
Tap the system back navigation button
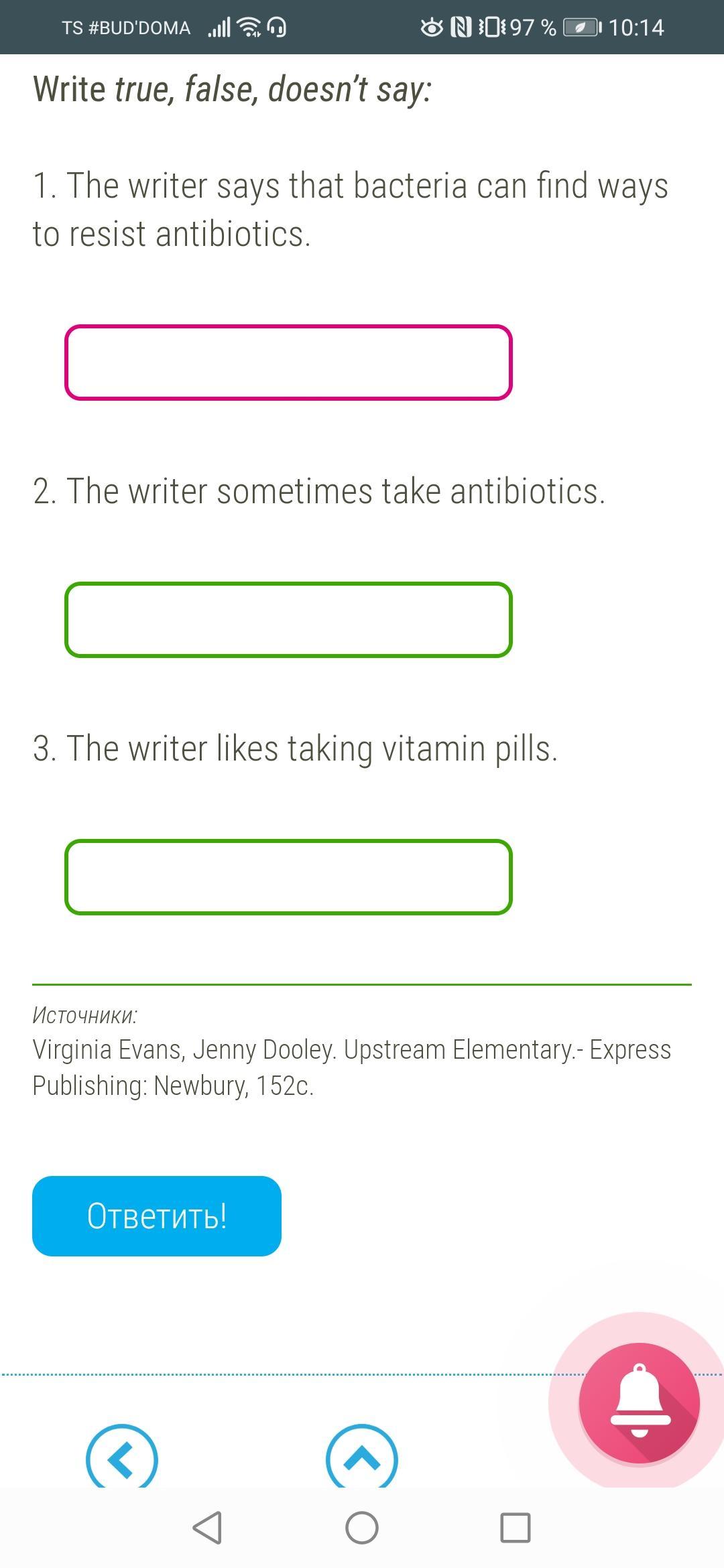(x=207, y=1528)
